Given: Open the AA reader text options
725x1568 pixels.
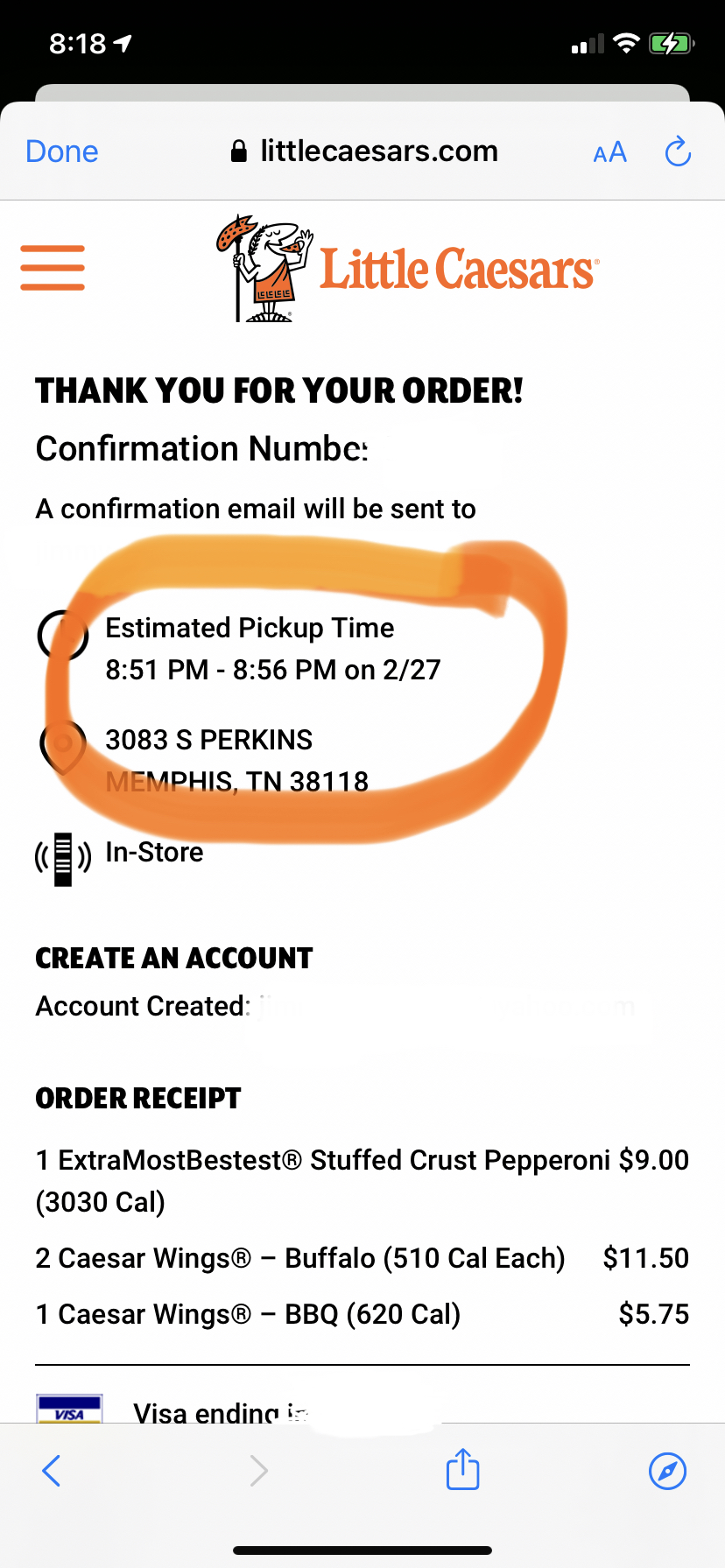Looking at the screenshot, I should pos(609,152).
